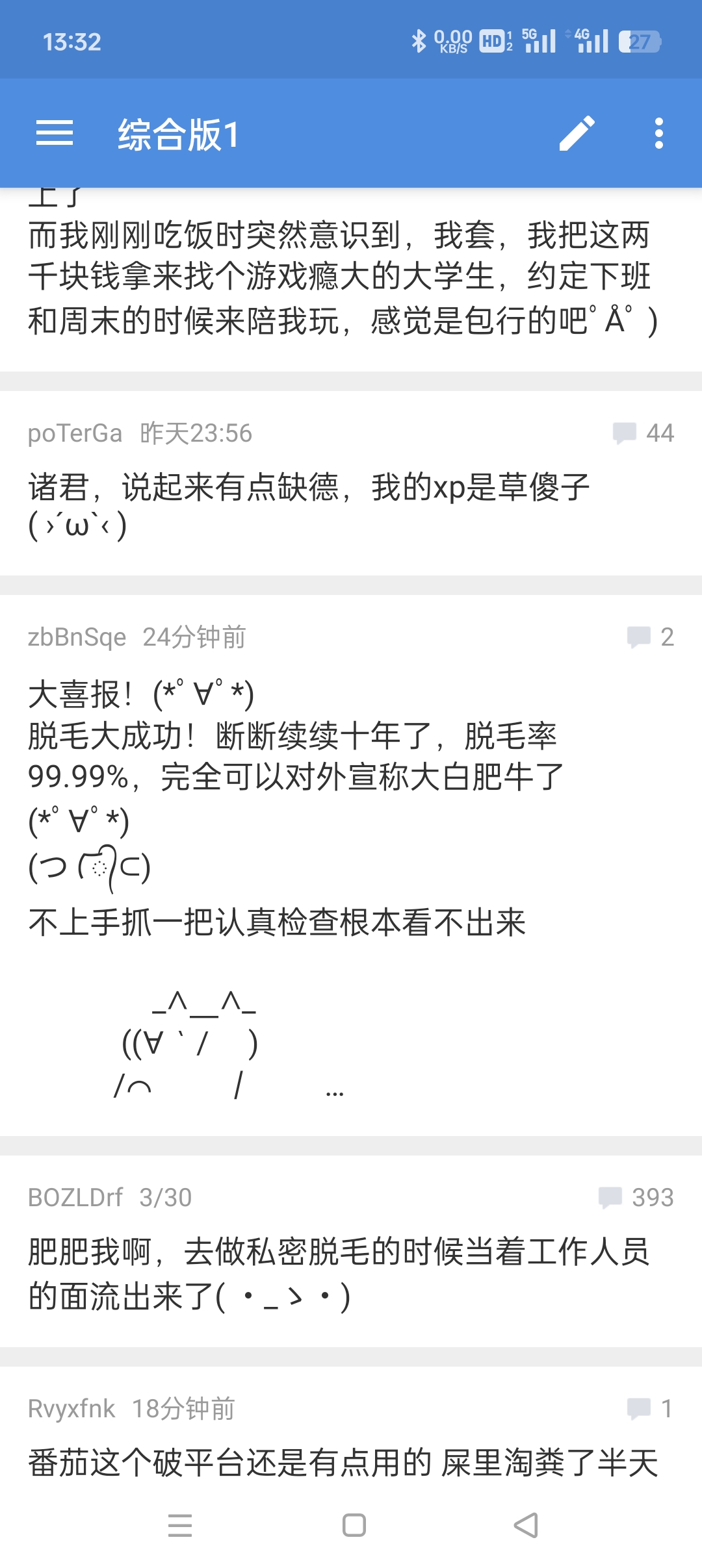Image resolution: width=702 pixels, height=1568 pixels.
Task: Compose a new post with the pencil
Action: click(577, 133)
